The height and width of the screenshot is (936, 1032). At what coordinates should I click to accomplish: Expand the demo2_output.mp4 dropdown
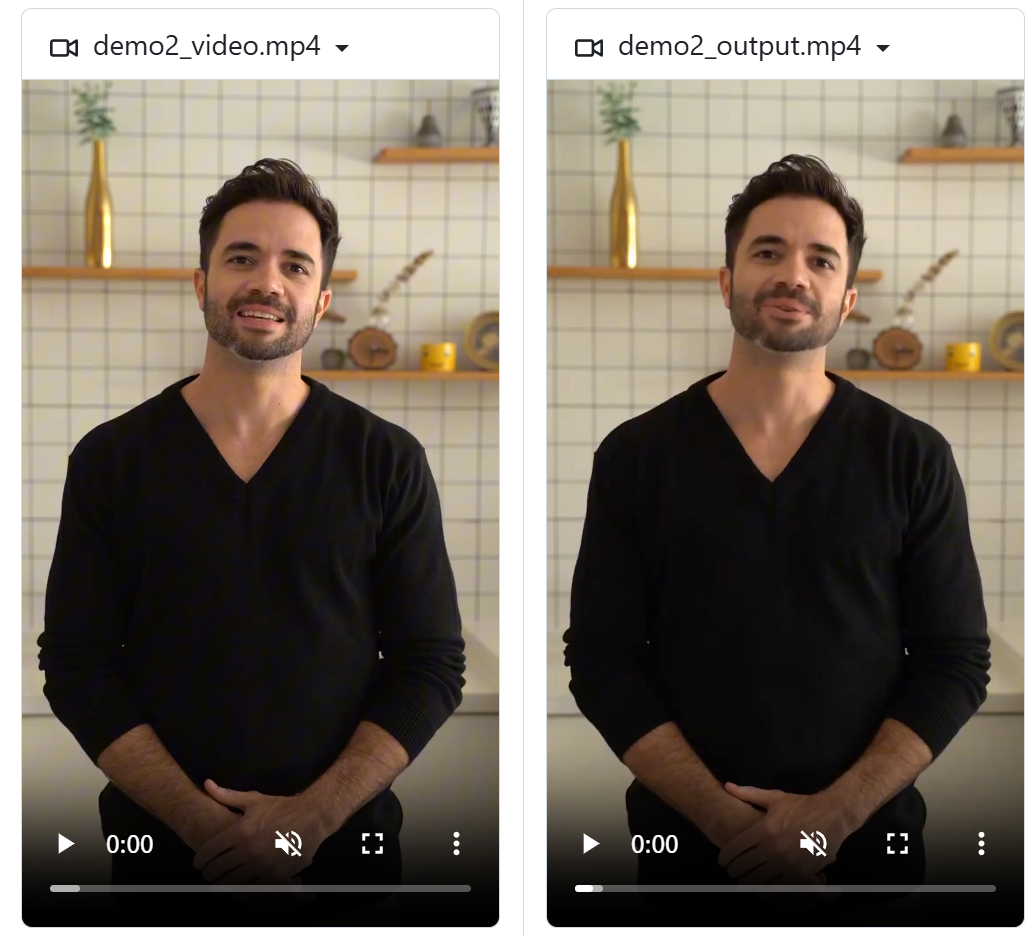coord(882,48)
